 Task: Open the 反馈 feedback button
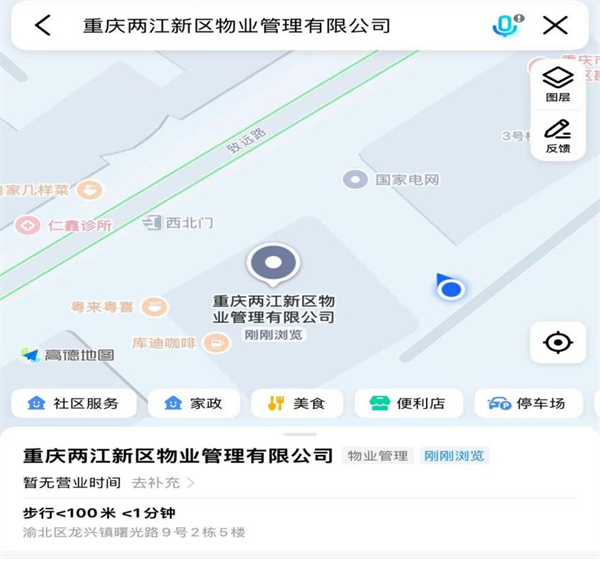[x=557, y=135]
